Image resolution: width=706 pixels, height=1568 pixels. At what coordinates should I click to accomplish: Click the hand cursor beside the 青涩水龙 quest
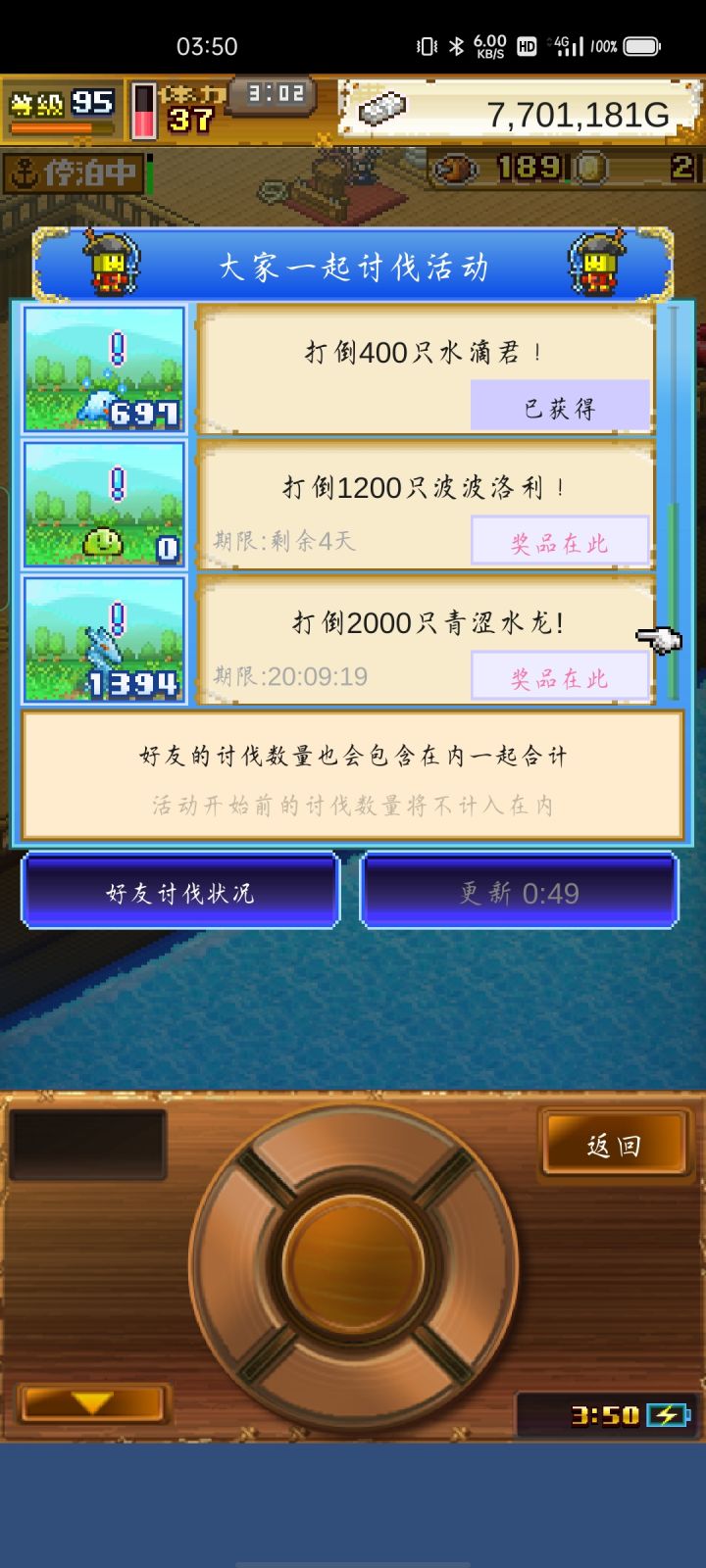click(x=659, y=637)
